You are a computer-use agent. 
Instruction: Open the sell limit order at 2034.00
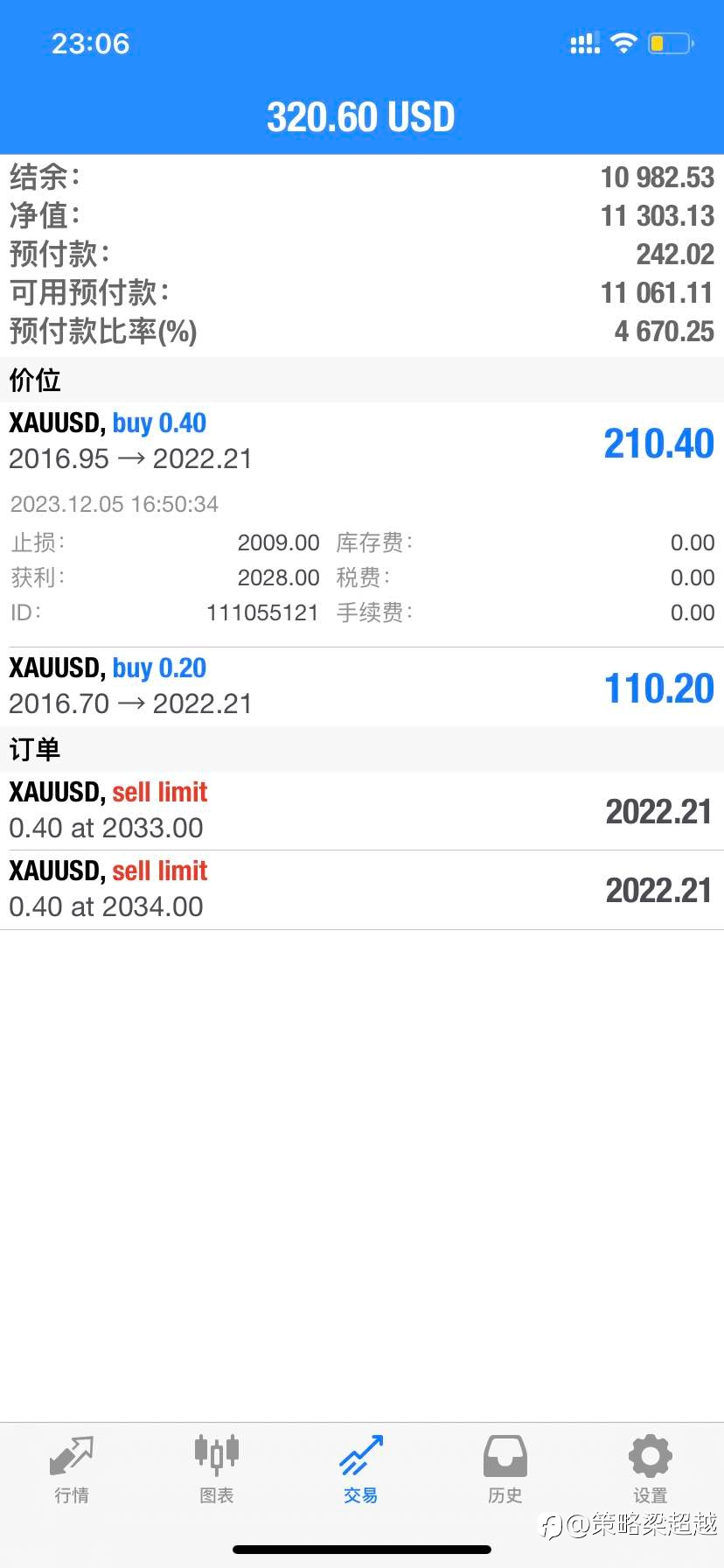362,890
